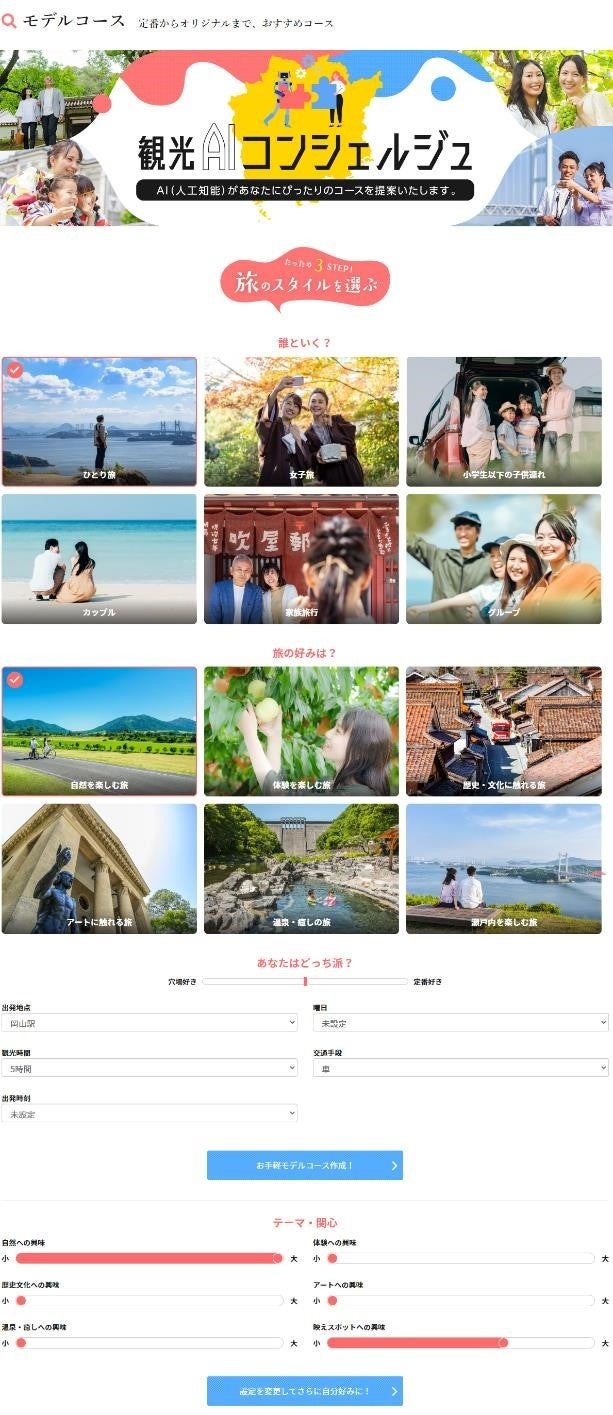Select the カップル tile
The width and height of the screenshot is (613, 1415).
pos(99,558)
